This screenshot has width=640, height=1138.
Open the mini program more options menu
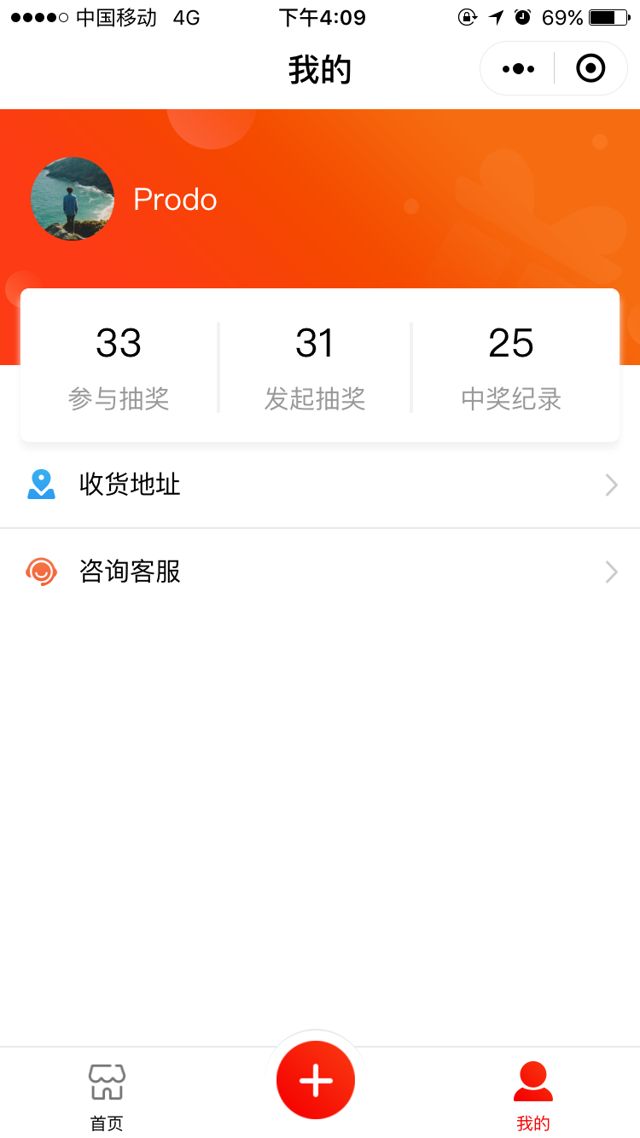(518, 69)
